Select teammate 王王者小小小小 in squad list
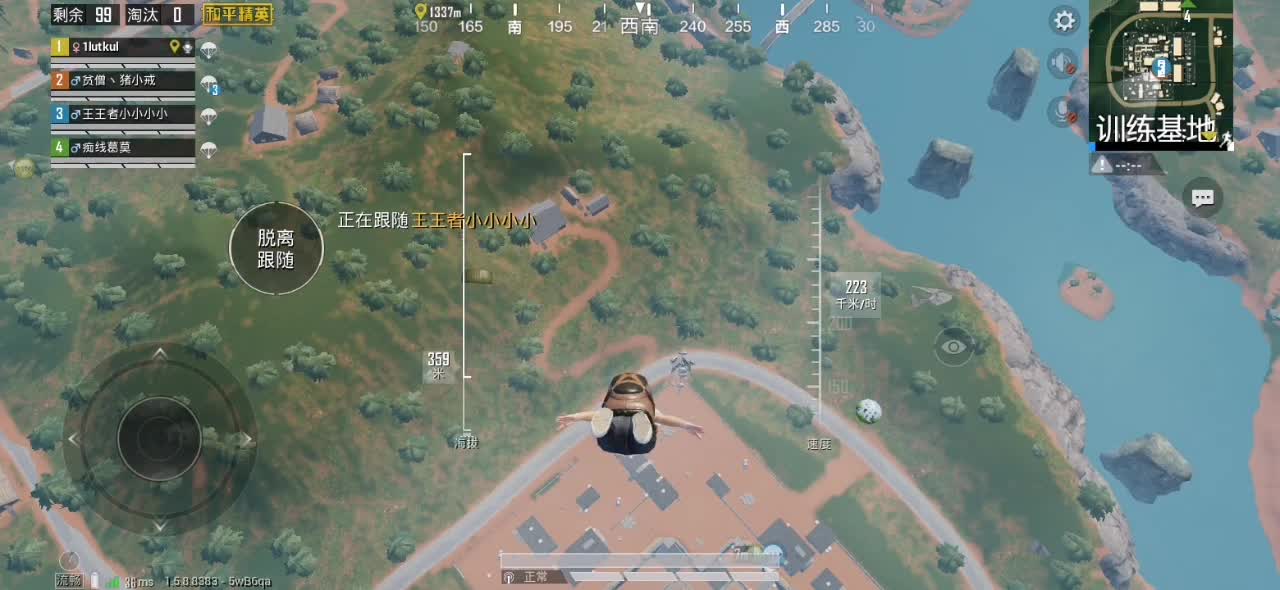This screenshot has height=590, width=1280. point(122,114)
